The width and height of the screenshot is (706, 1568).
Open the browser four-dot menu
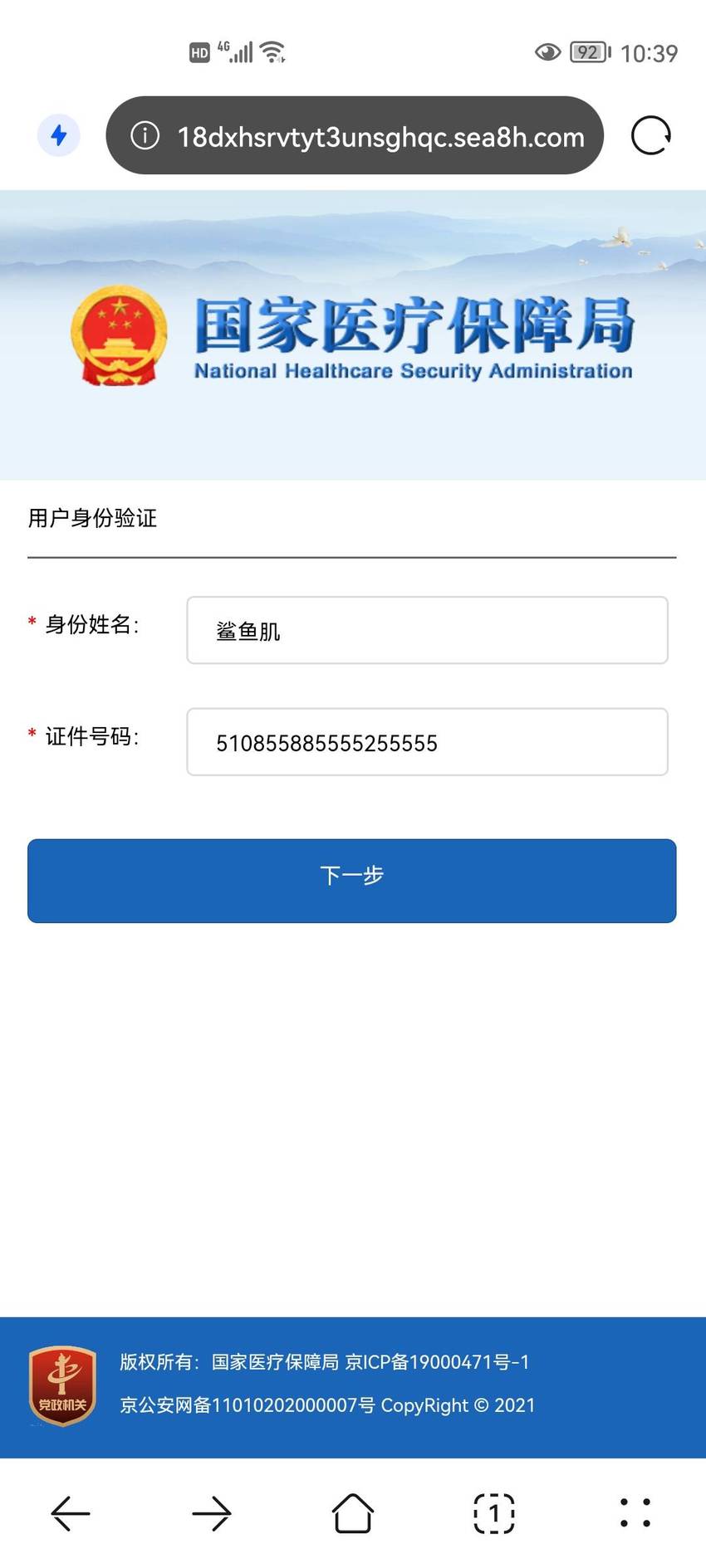click(635, 1513)
